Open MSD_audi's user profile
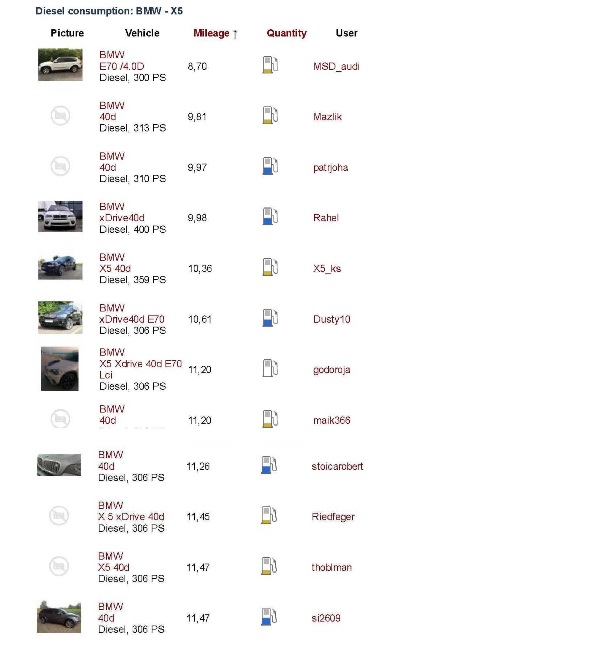This screenshot has width=600, height=655. pos(335,66)
